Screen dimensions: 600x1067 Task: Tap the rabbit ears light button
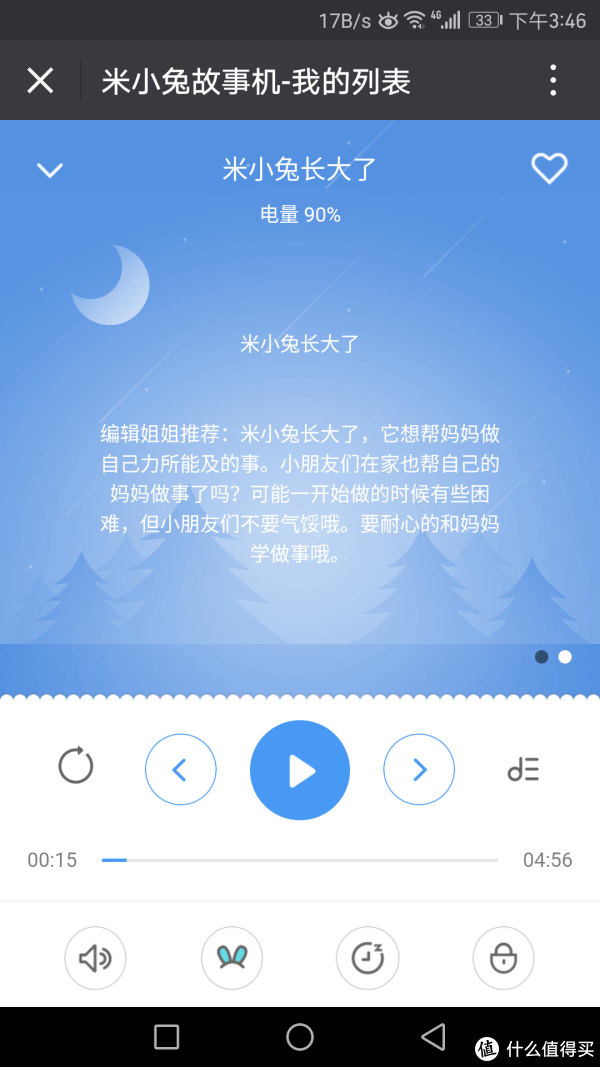click(x=232, y=958)
